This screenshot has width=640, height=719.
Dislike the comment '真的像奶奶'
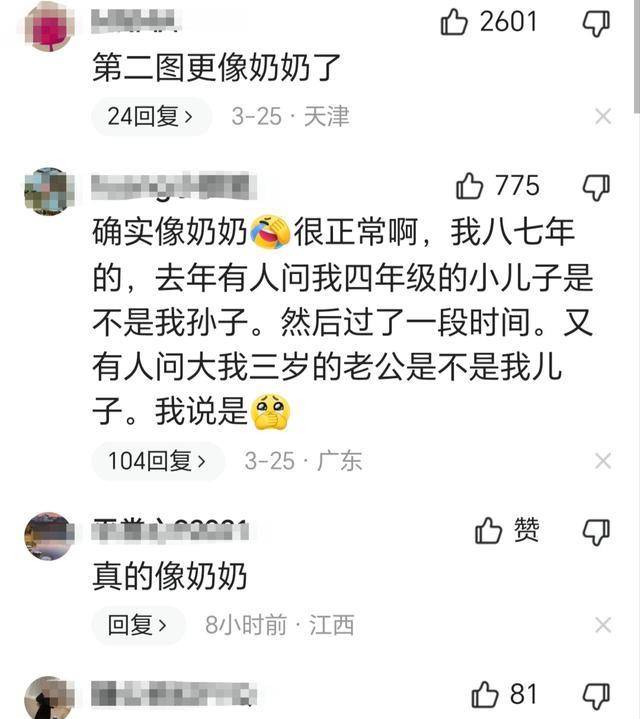click(x=596, y=530)
